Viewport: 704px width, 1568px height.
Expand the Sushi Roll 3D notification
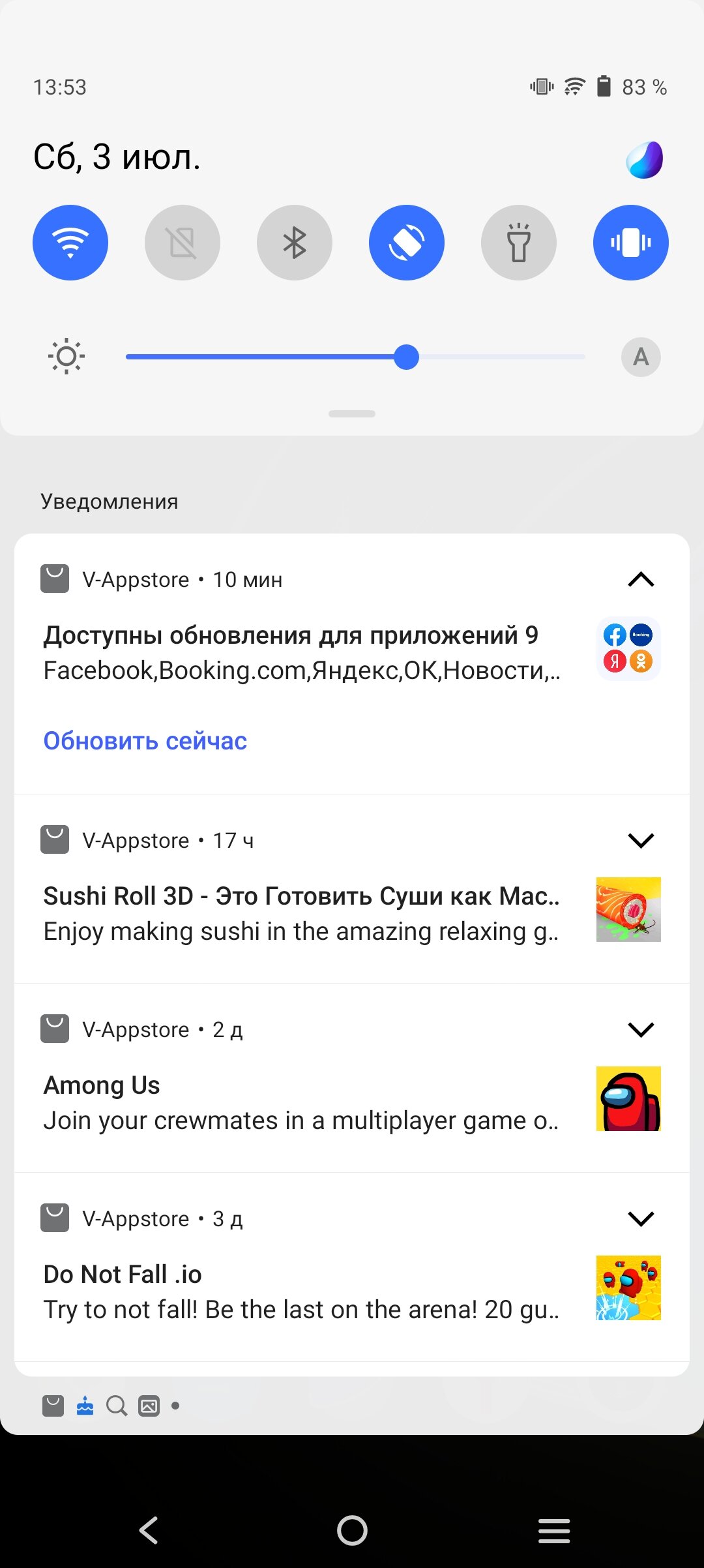(x=641, y=840)
